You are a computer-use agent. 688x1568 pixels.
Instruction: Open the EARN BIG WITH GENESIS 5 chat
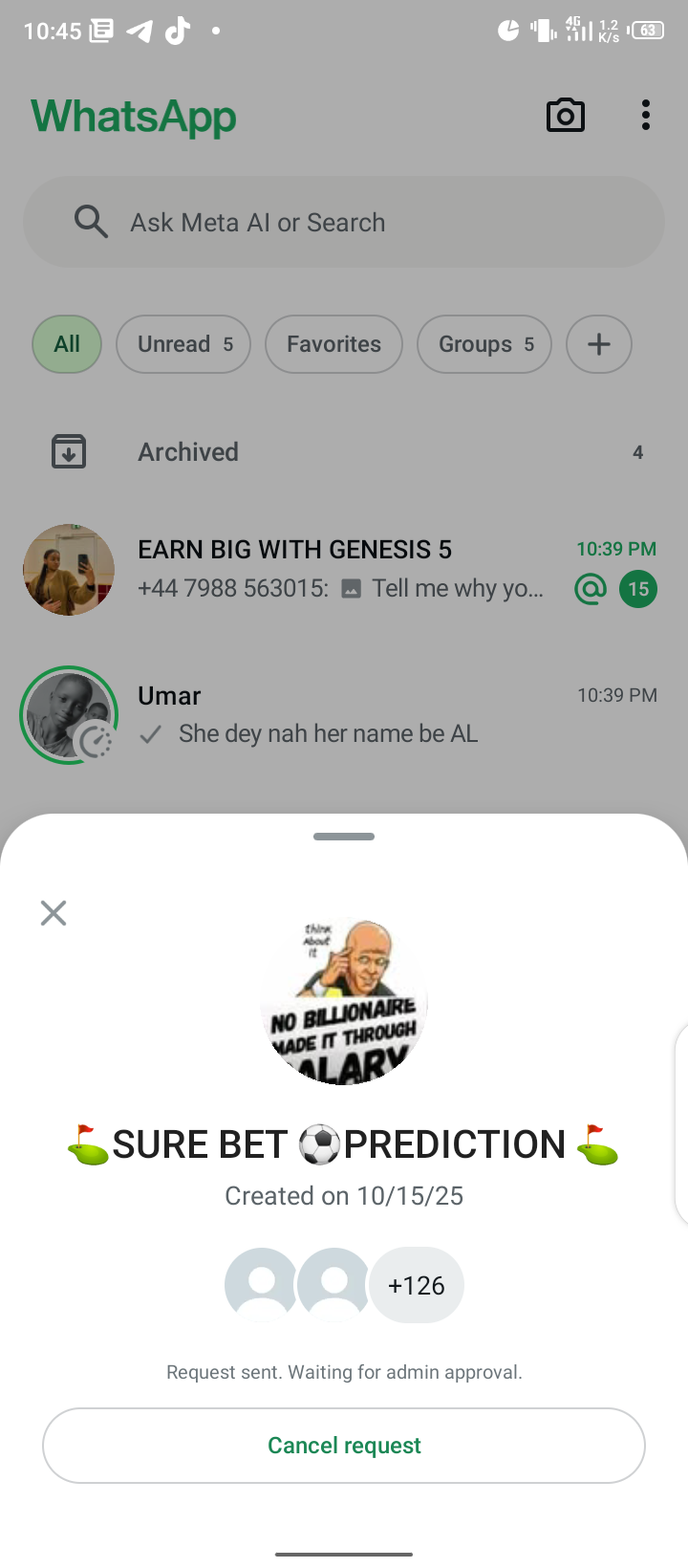344,569
